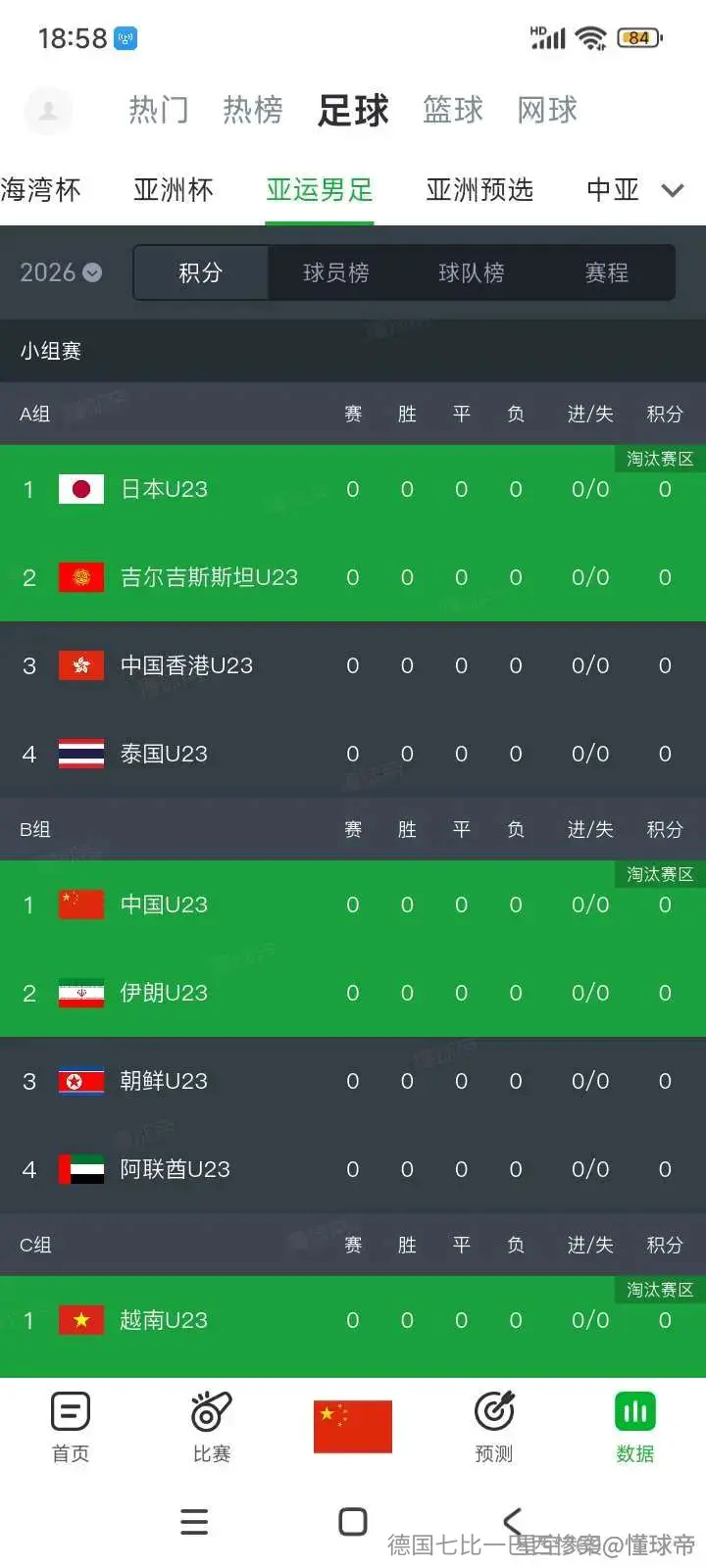Open the 中国U23 team row
Image resolution: width=706 pixels, height=1568 pixels.
(x=353, y=905)
